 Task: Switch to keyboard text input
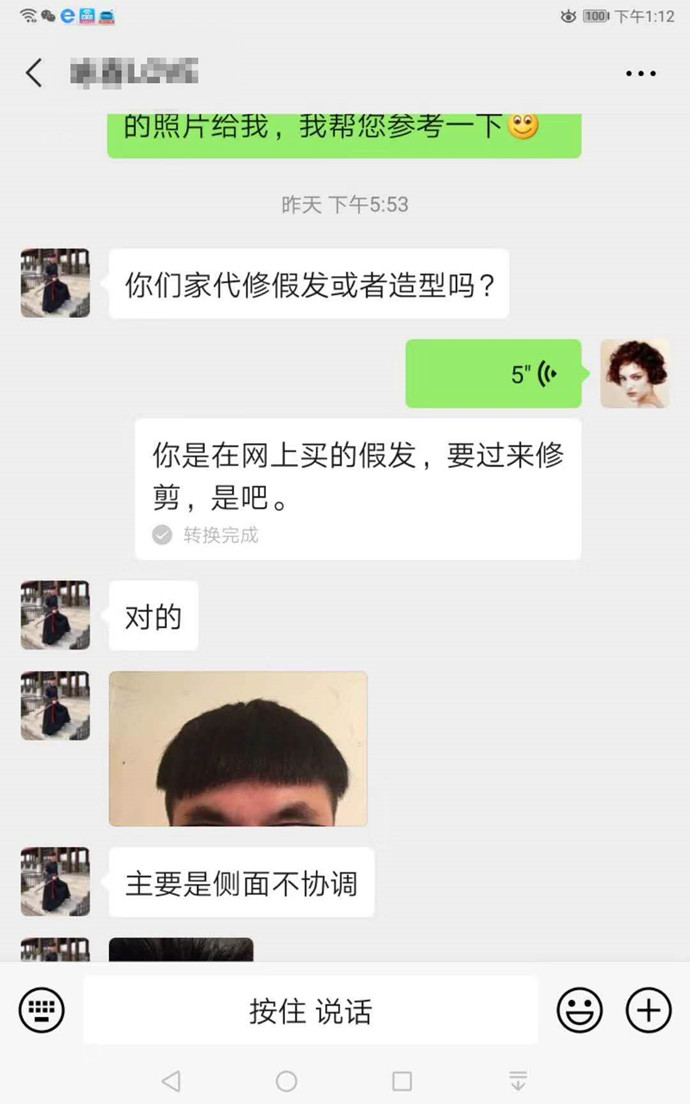click(42, 1010)
